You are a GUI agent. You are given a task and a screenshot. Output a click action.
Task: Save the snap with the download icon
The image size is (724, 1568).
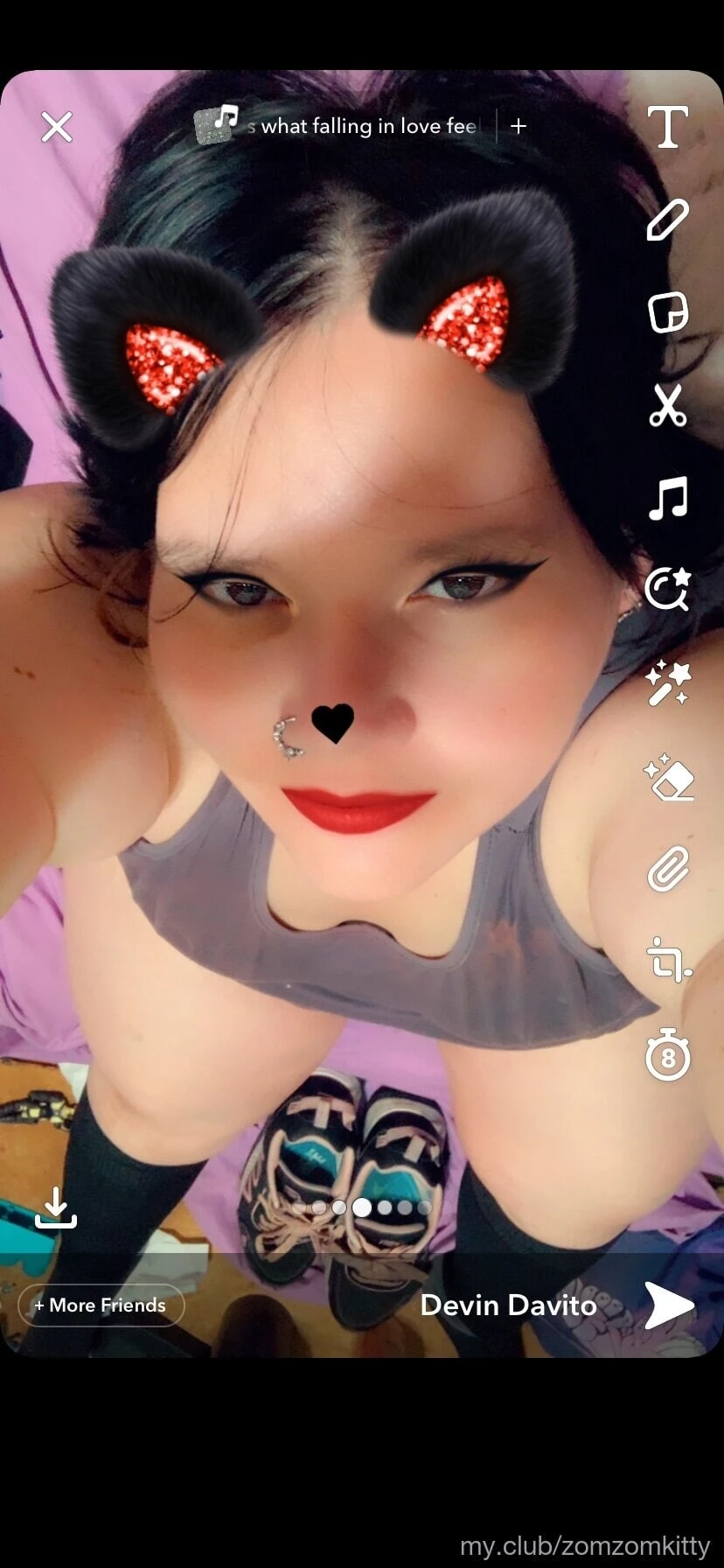[56, 1207]
